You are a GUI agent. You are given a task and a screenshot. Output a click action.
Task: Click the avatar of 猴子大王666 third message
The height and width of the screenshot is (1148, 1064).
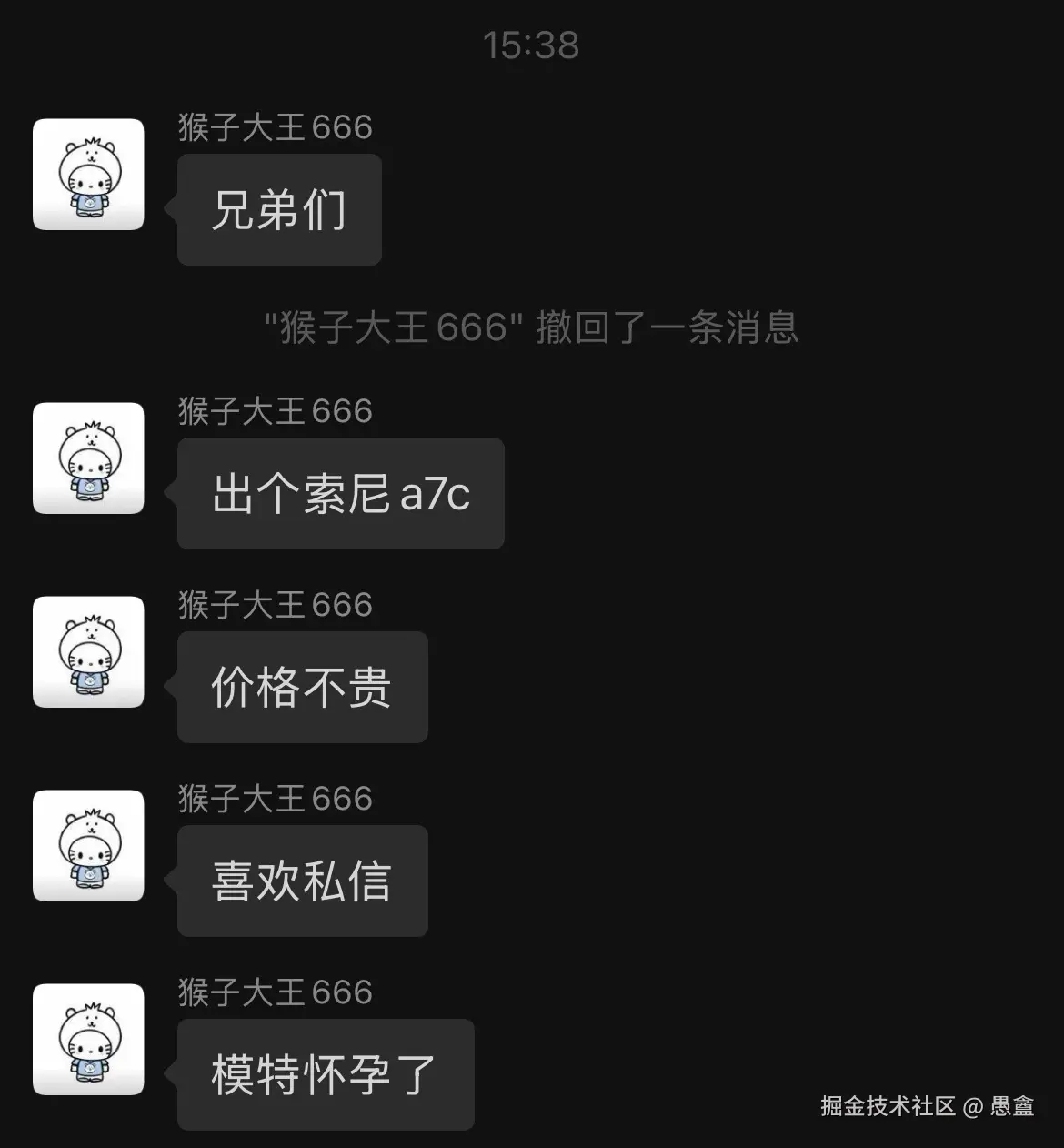pos(87,653)
